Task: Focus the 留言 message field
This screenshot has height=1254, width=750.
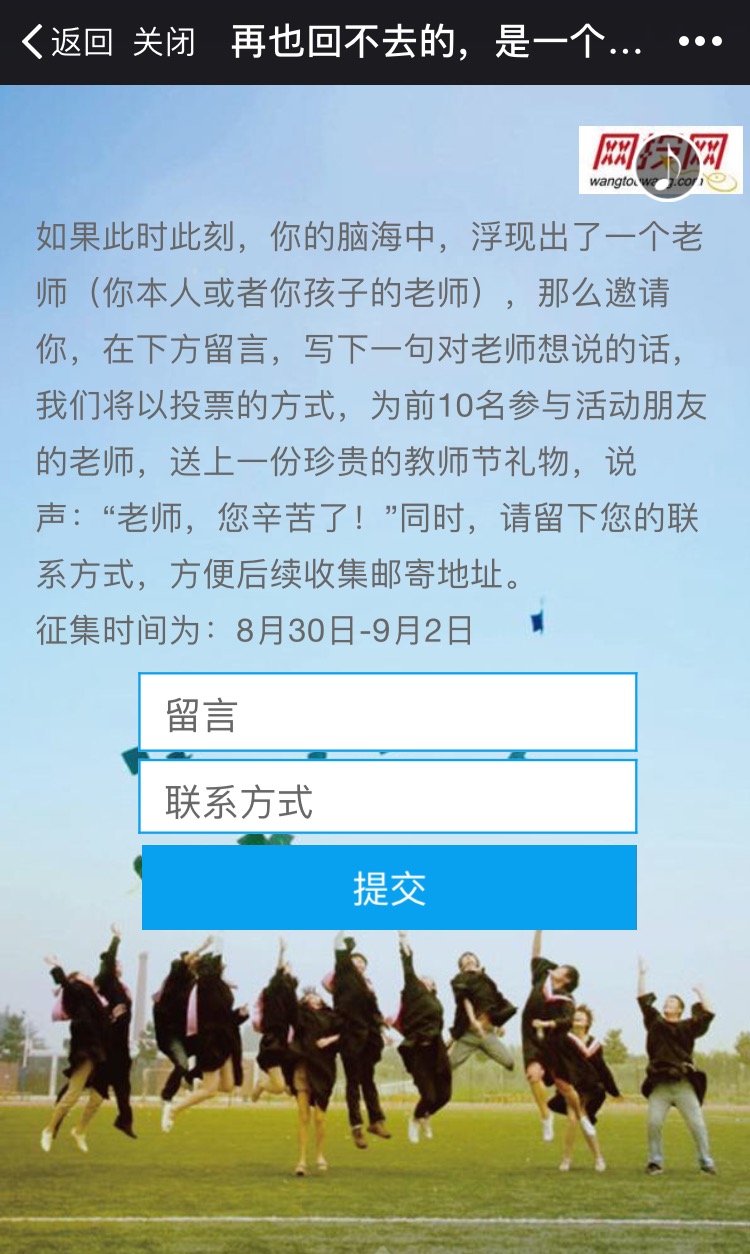Action: (388, 713)
